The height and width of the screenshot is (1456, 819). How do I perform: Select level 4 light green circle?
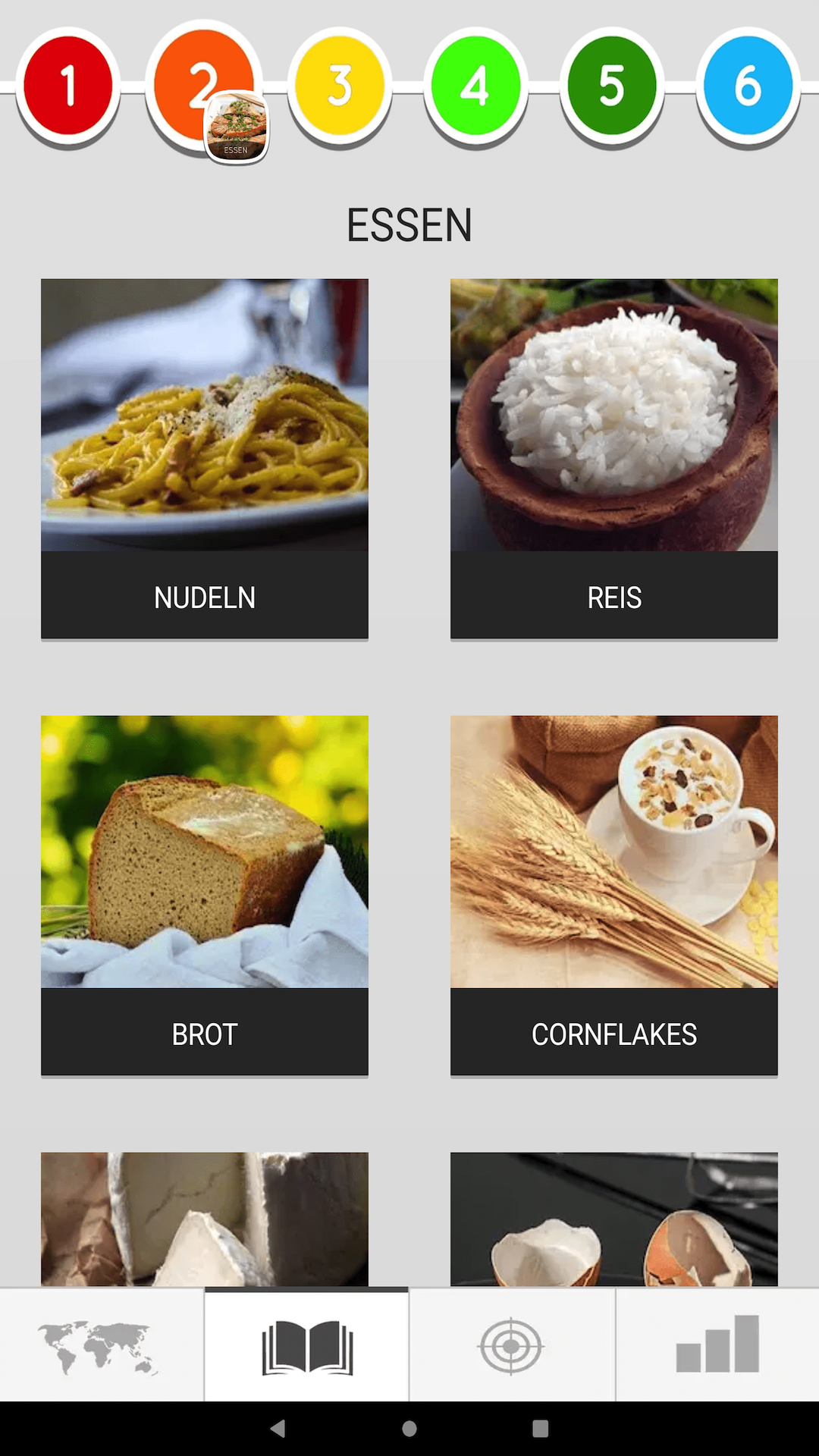(475, 85)
